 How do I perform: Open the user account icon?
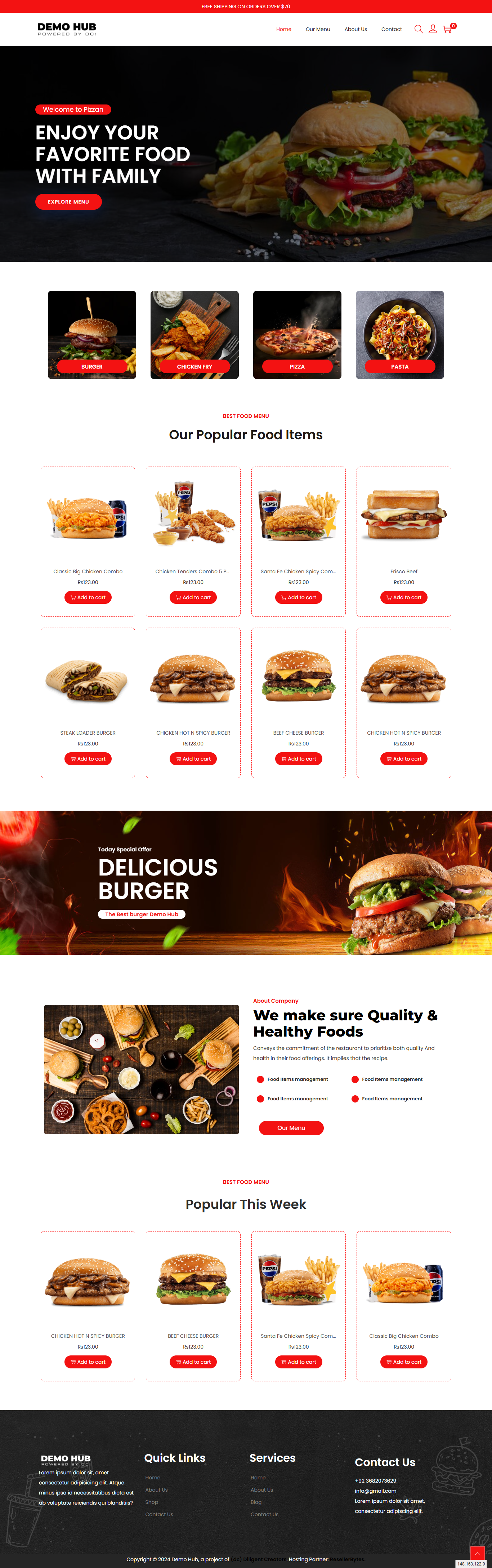point(433,29)
